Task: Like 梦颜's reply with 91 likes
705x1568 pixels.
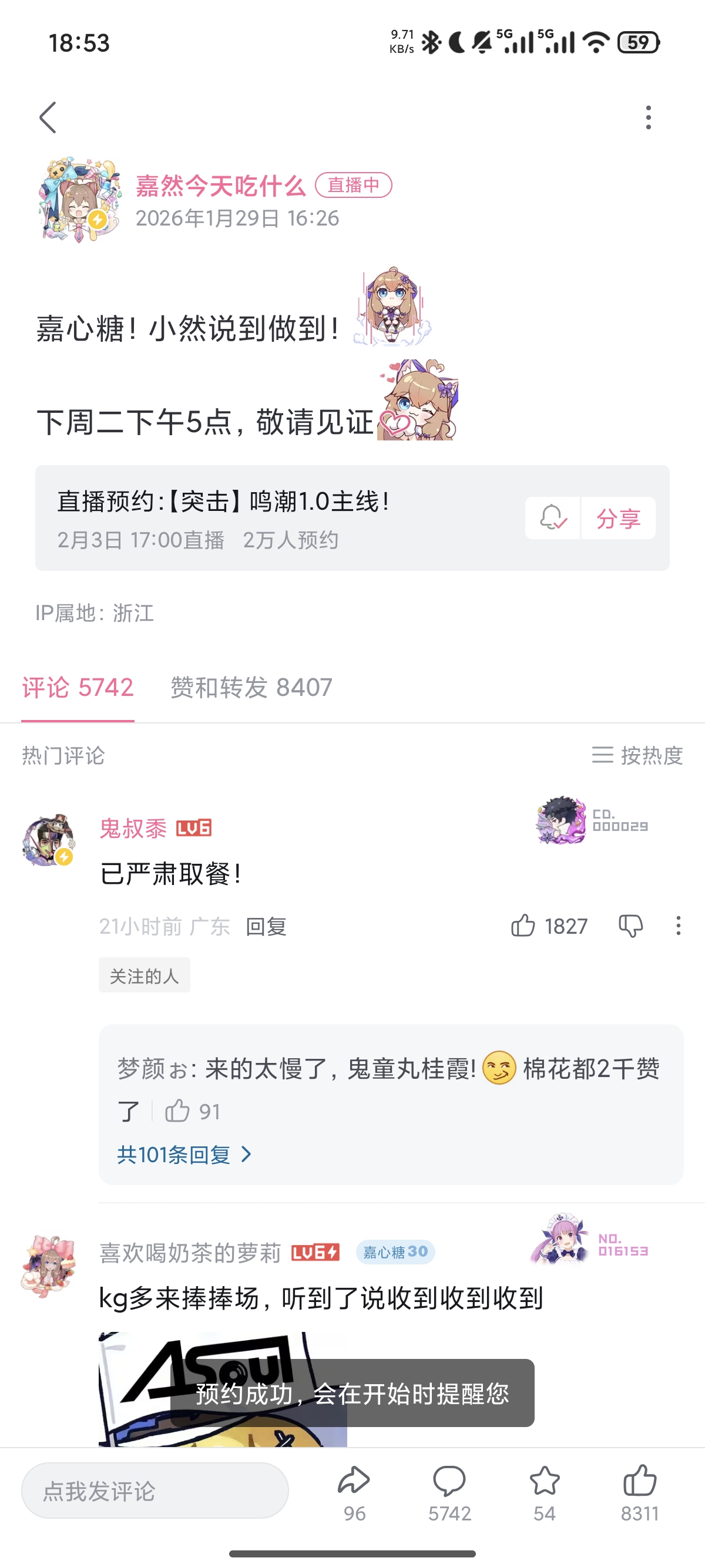Action: [x=178, y=1111]
